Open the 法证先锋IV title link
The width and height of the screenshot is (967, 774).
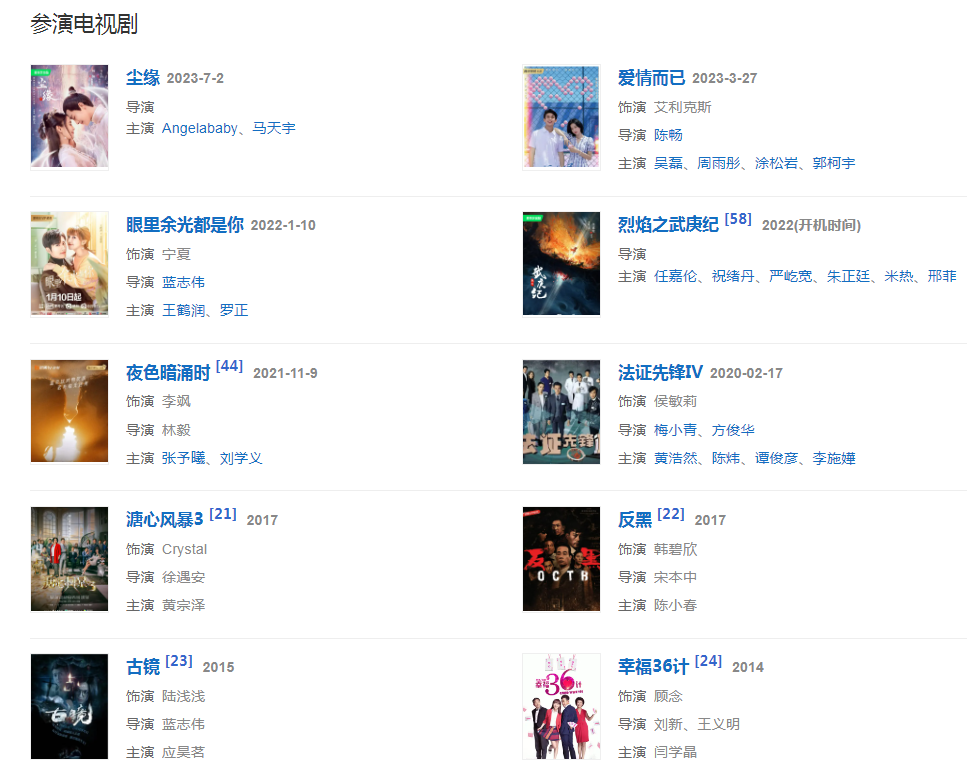point(660,373)
